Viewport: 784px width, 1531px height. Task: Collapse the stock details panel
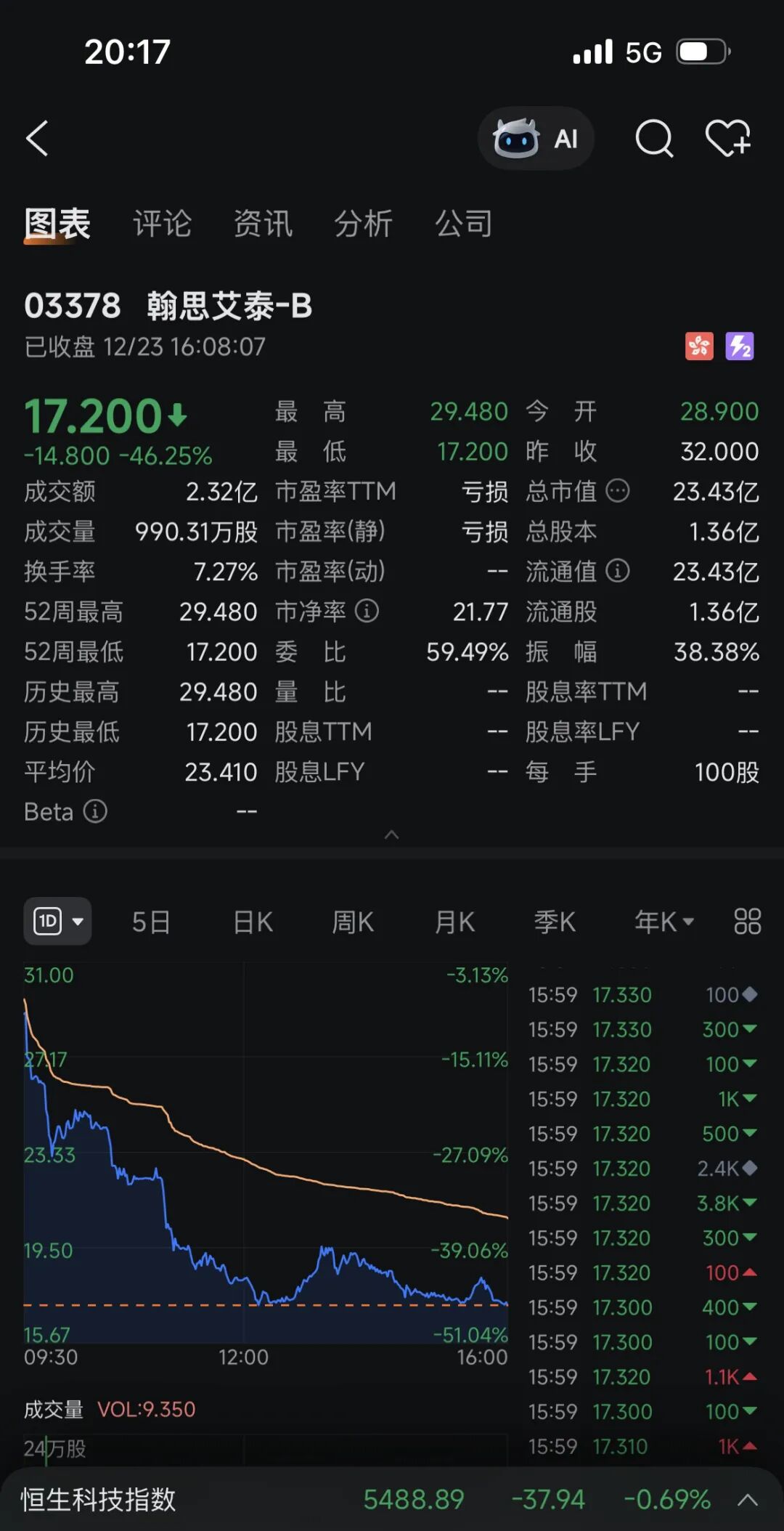pyautogui.click(x=391, y=834)
